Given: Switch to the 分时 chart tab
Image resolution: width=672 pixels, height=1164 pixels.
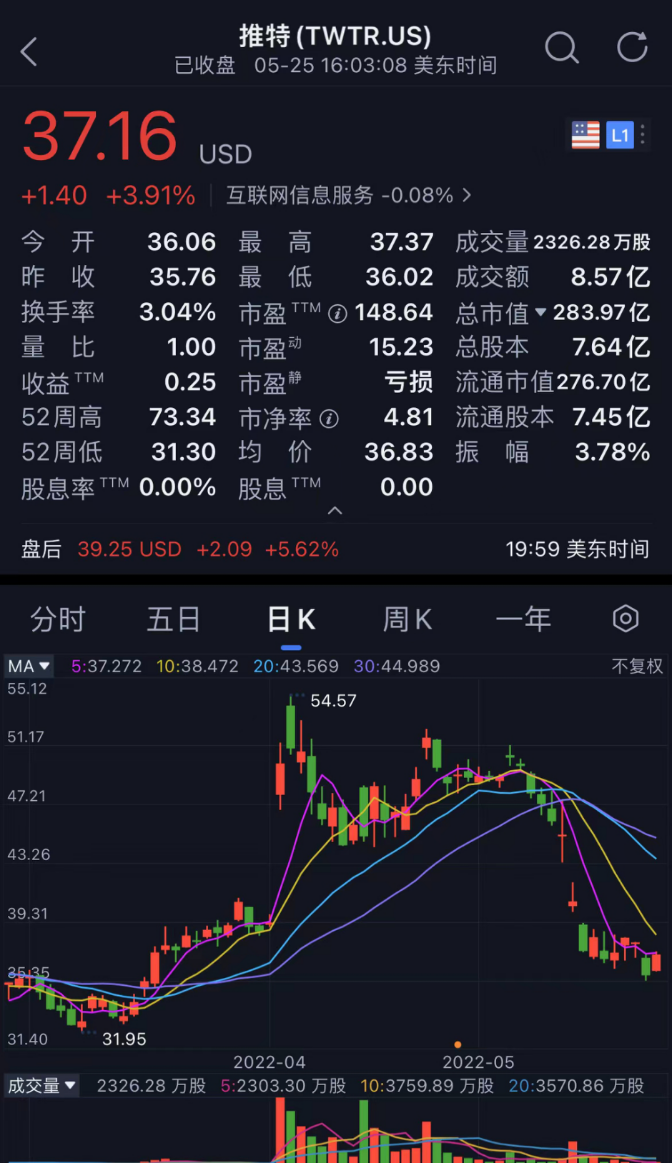Looking at the screenshot, I should 58,620.
